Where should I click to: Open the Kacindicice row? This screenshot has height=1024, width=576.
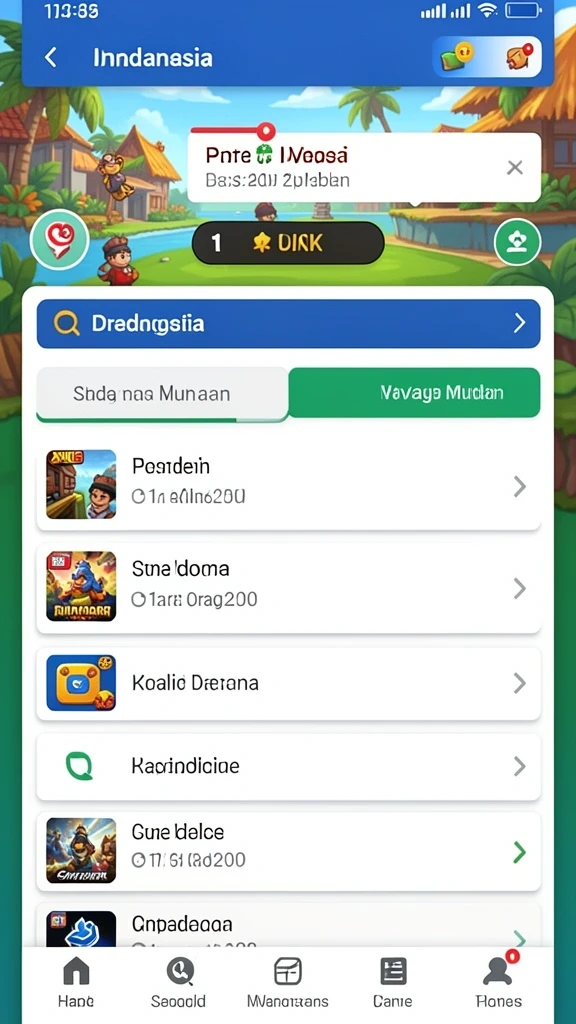point(288,766)
